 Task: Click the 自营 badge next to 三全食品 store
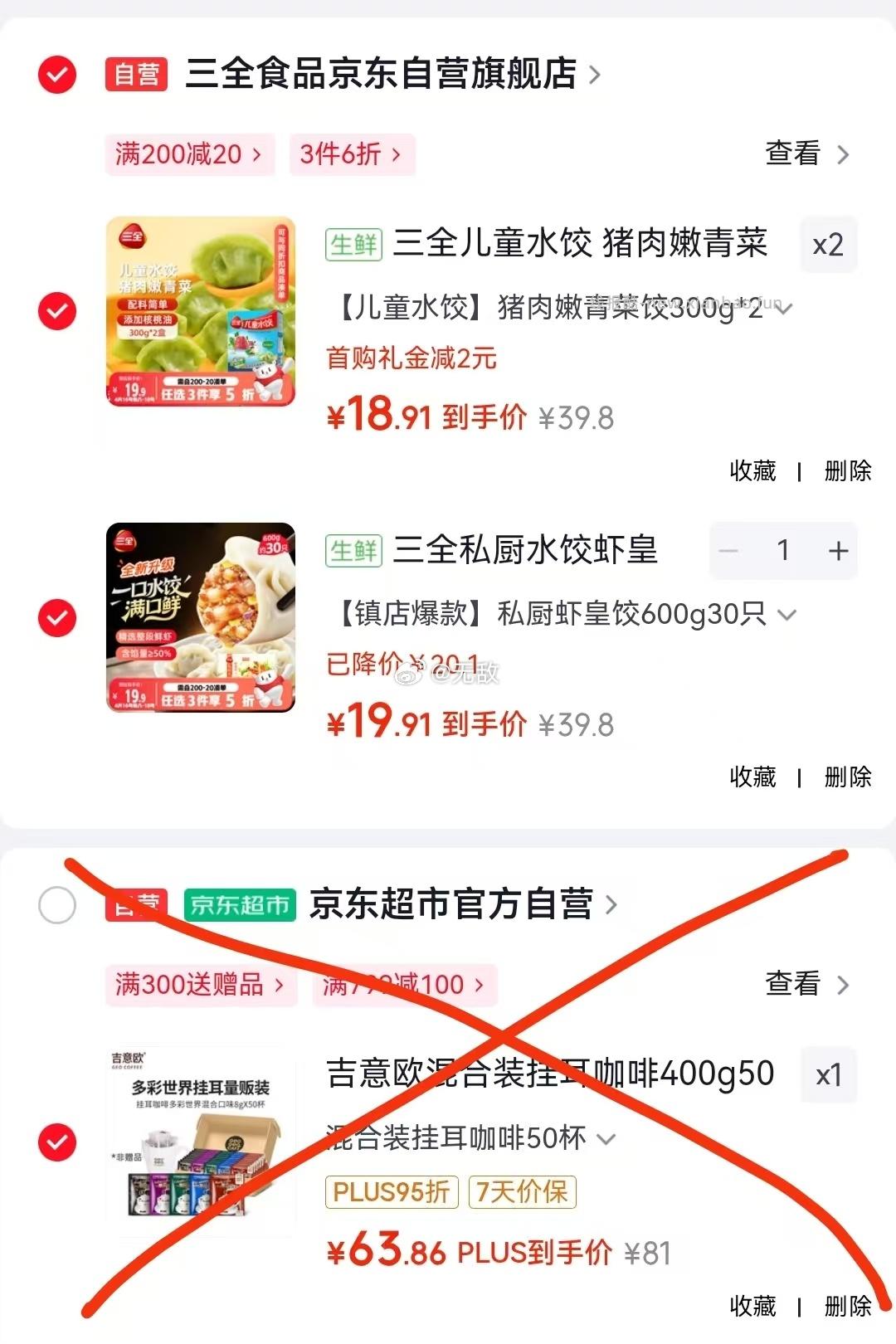point(135,73)
